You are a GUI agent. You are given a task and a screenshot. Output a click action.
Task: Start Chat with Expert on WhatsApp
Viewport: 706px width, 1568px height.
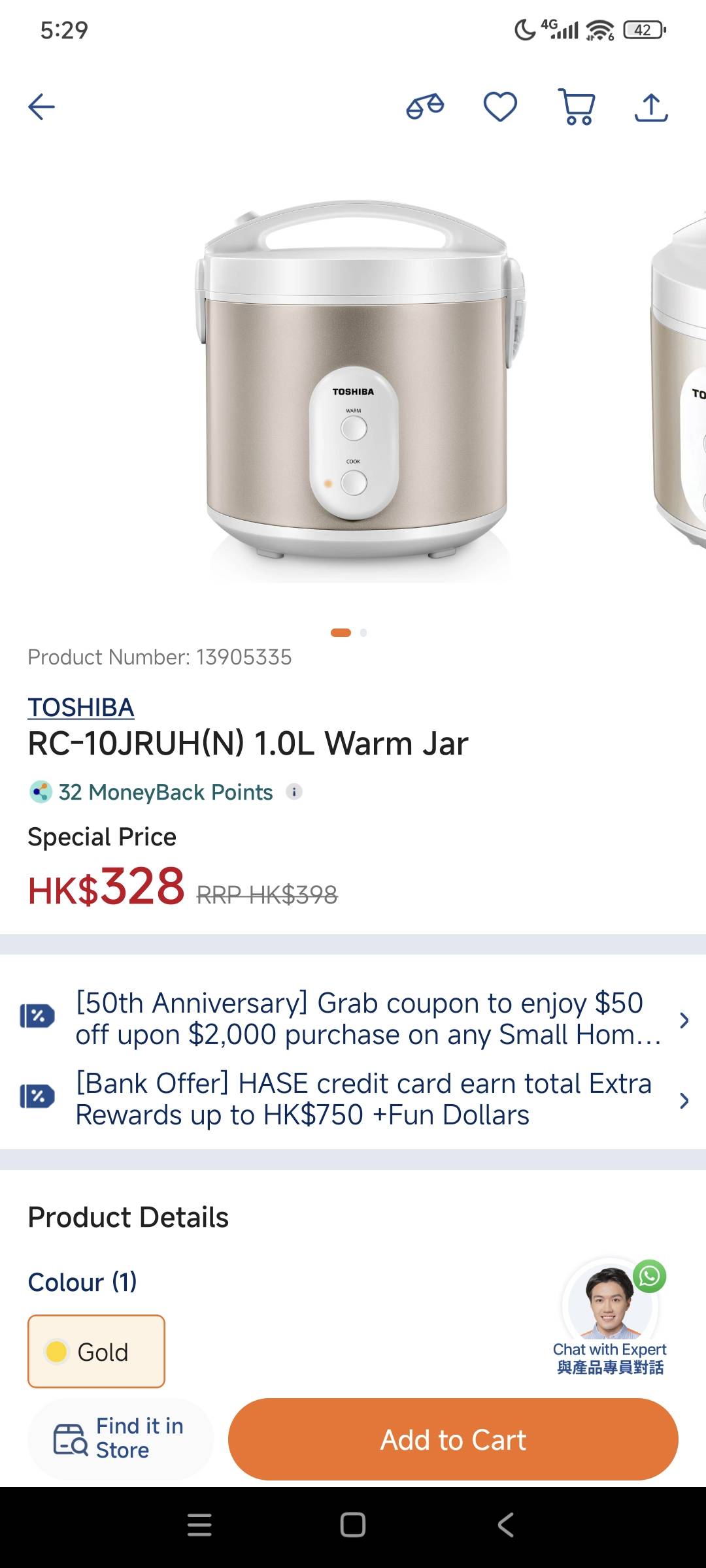click(x=611, y=1317)
